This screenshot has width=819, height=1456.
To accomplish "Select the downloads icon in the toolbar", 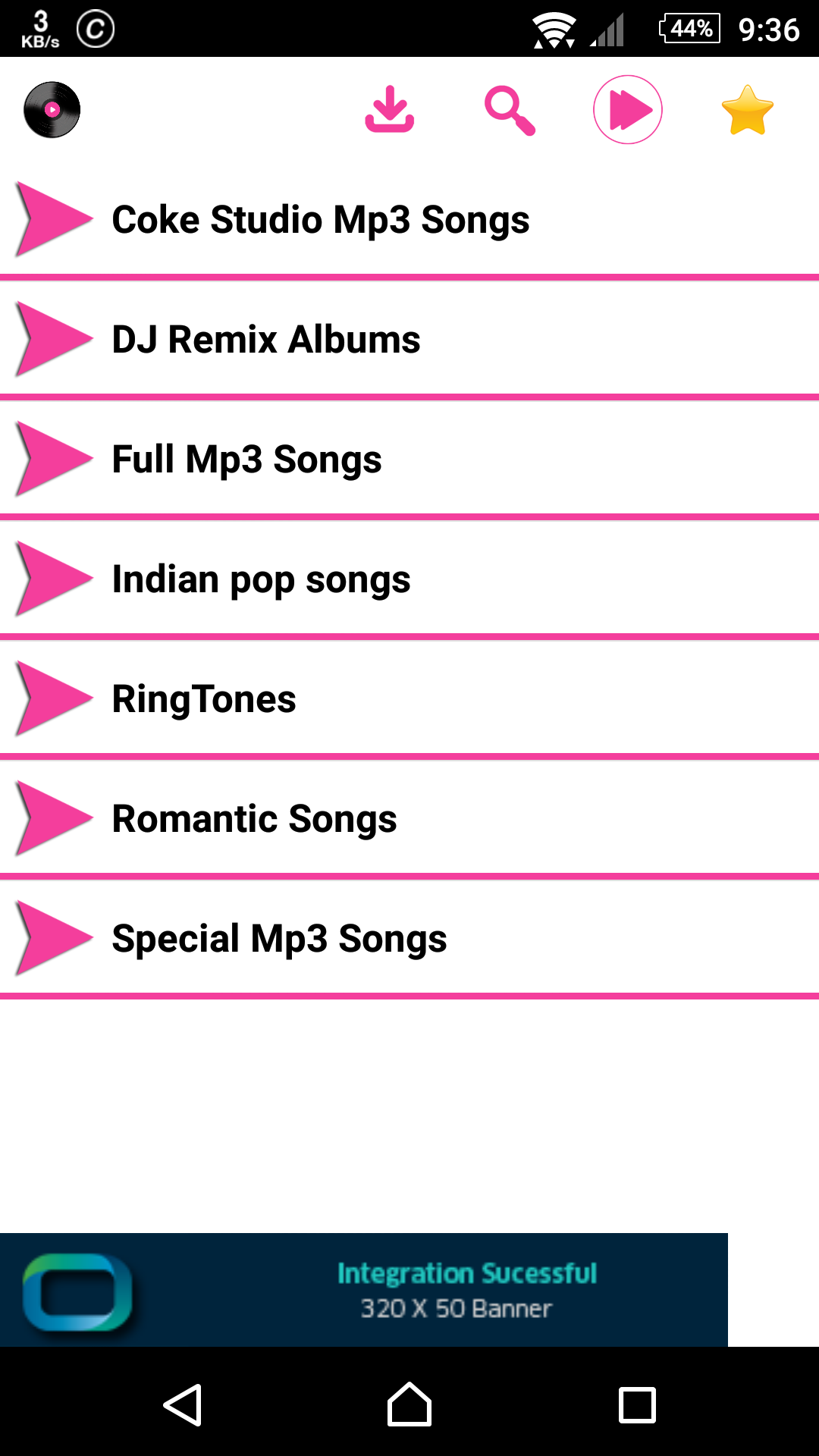I will coord(389,109).
